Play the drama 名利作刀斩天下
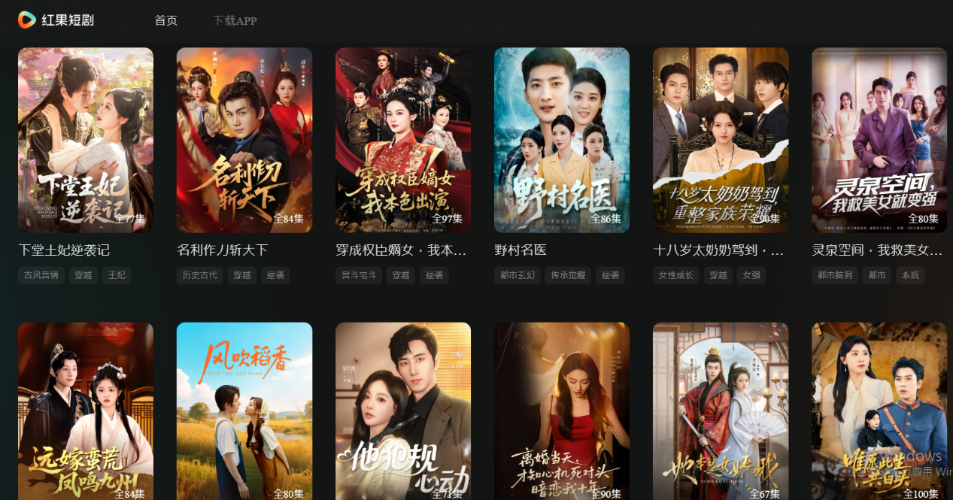 244,140
